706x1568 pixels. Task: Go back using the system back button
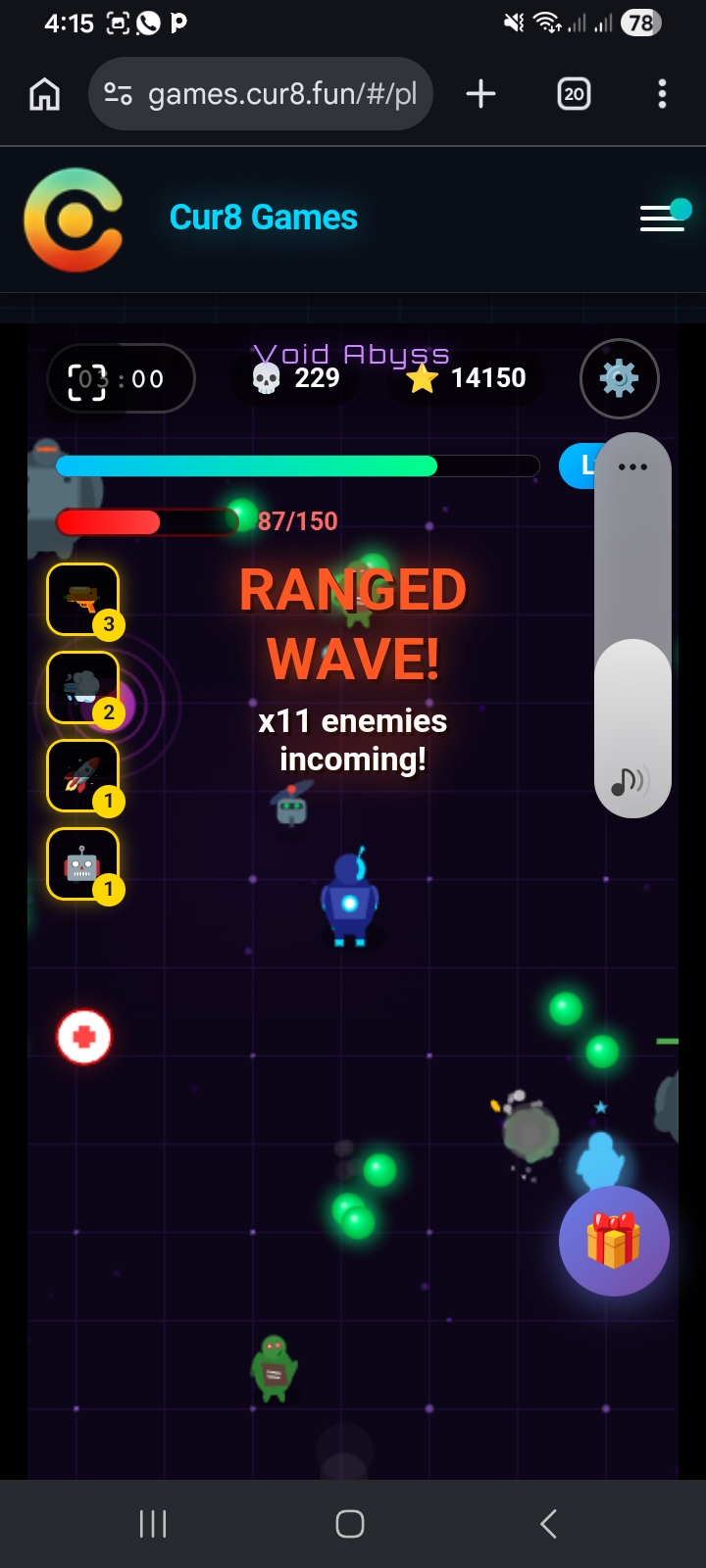coord(549,1524)
